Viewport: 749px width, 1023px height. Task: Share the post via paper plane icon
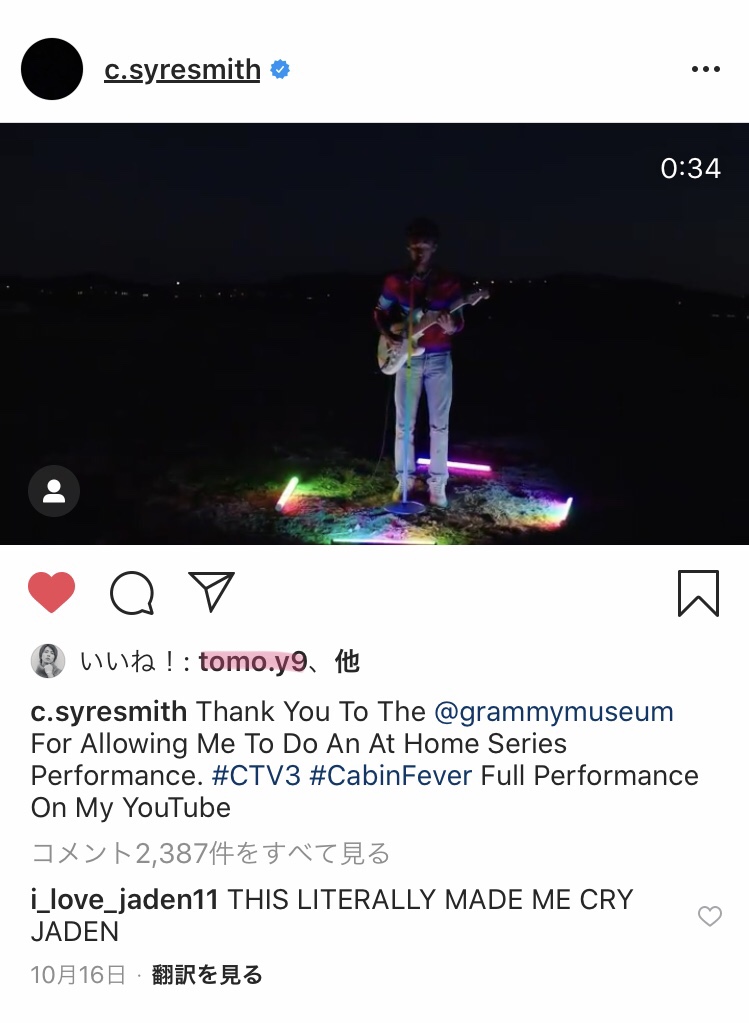(x=211, y=592)
